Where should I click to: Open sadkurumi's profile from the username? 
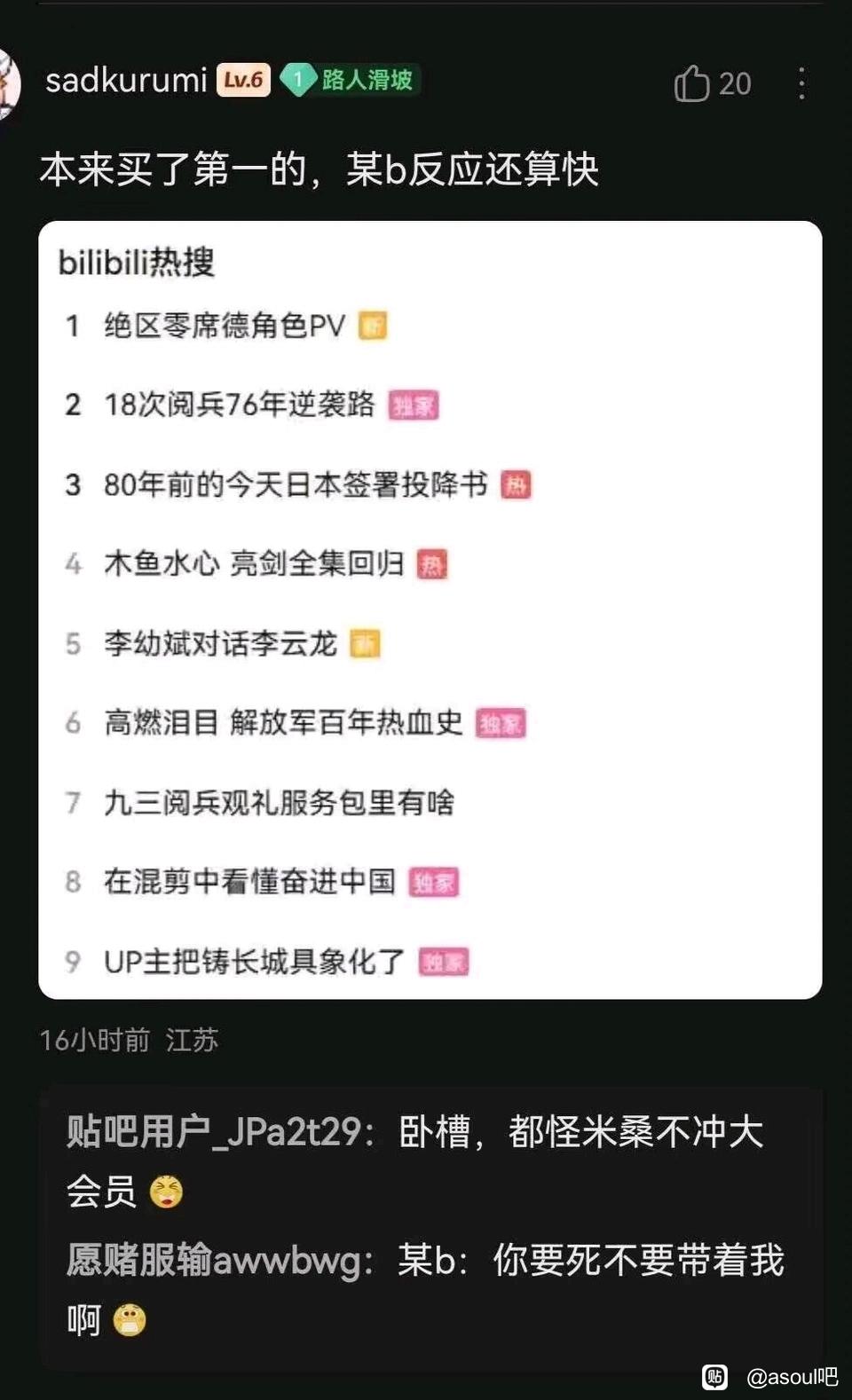pos(126,81)
